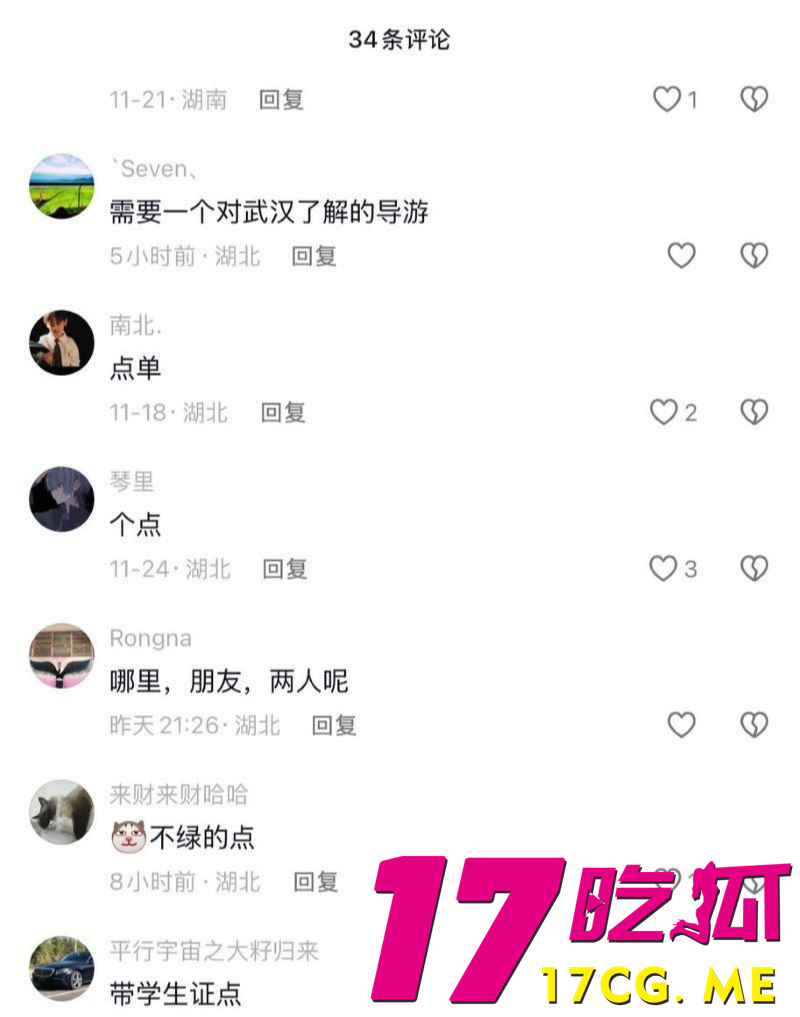Image resolution: width=800 pixels, height=1017 pixels.
Task: Dislike 琴里's comment
Action: tap(754, 568)
